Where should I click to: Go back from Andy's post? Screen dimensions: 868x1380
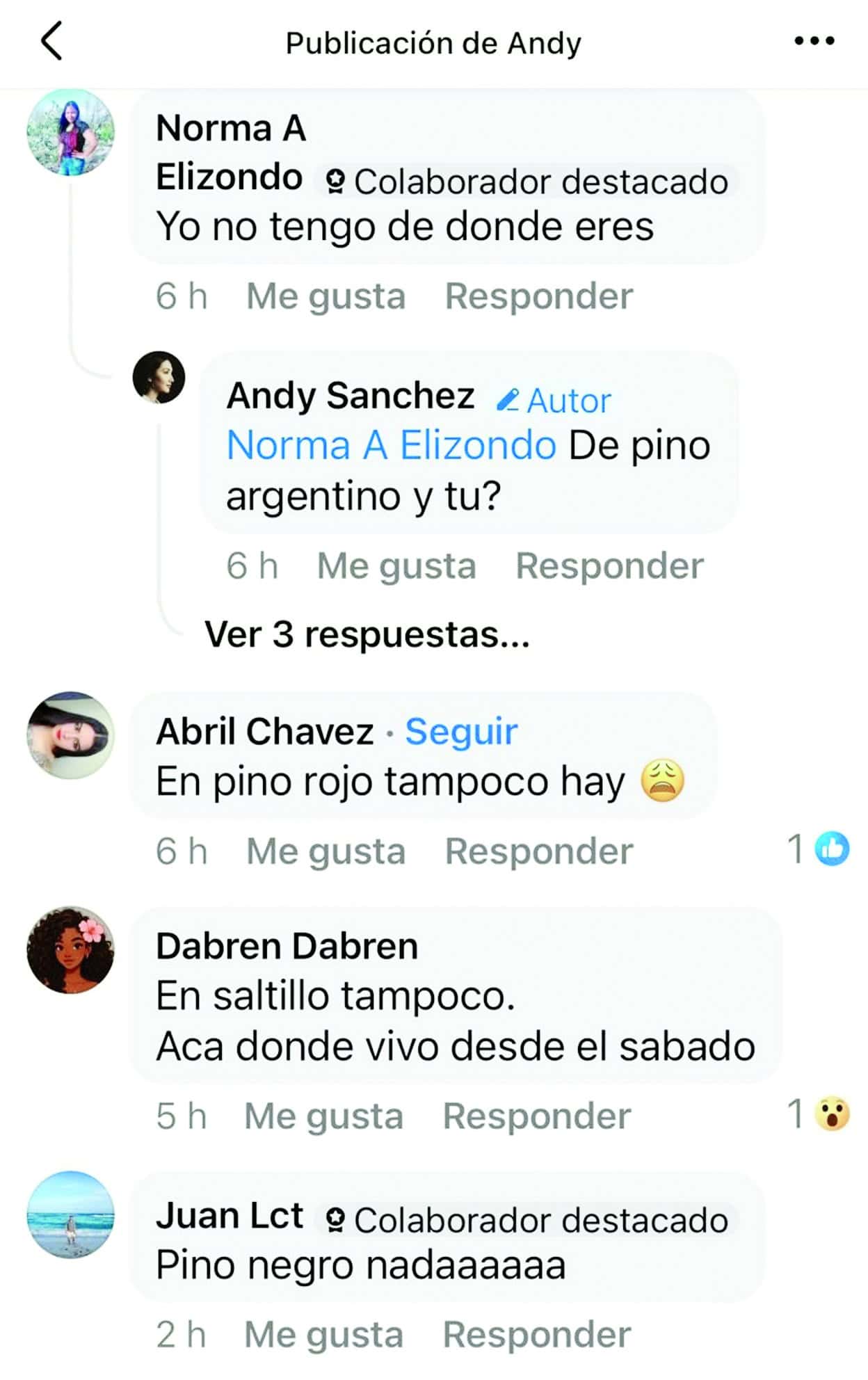(x=52, y=41)
